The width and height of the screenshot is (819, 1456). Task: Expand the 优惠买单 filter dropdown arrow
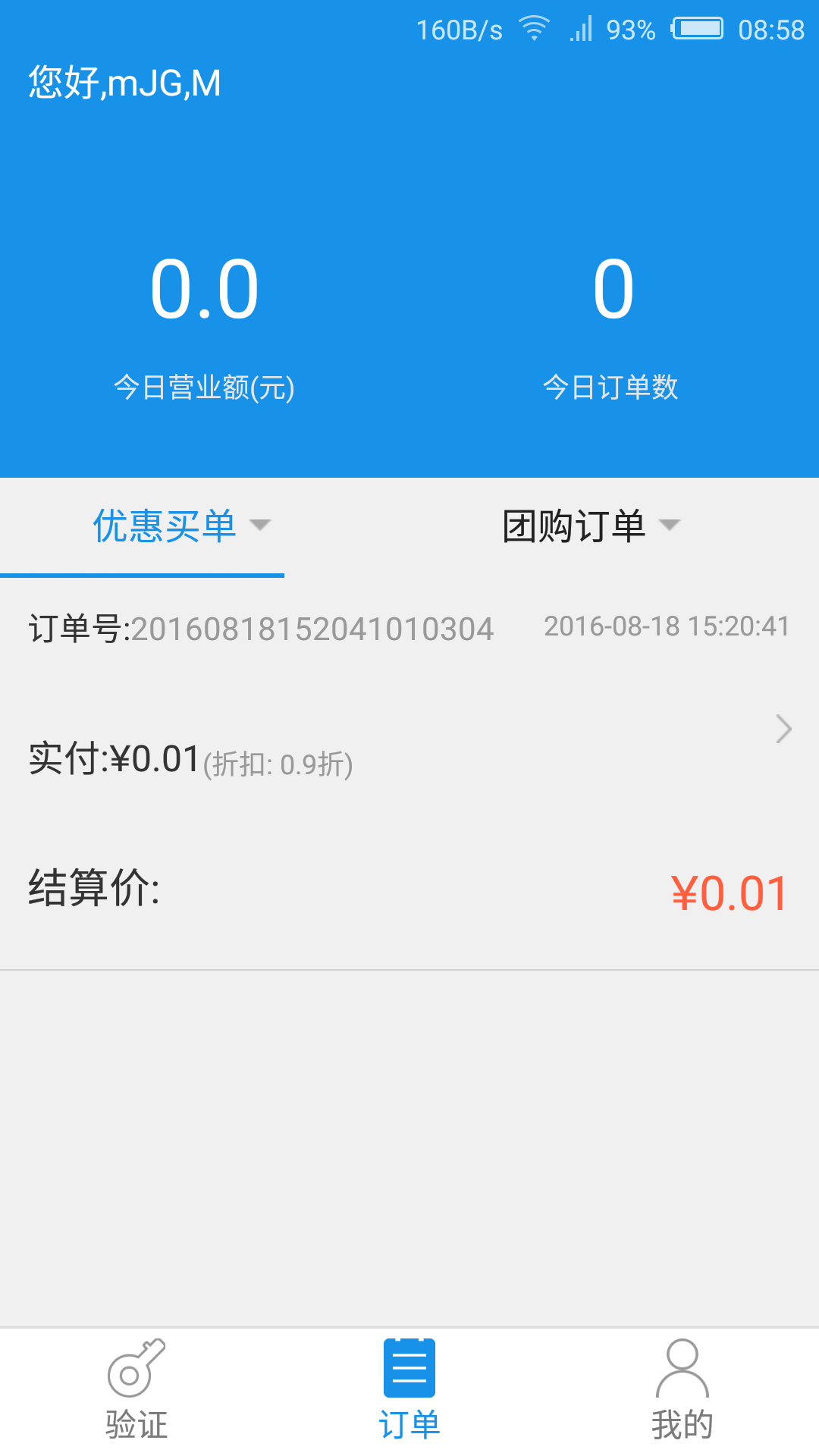(x=262, y=525)
